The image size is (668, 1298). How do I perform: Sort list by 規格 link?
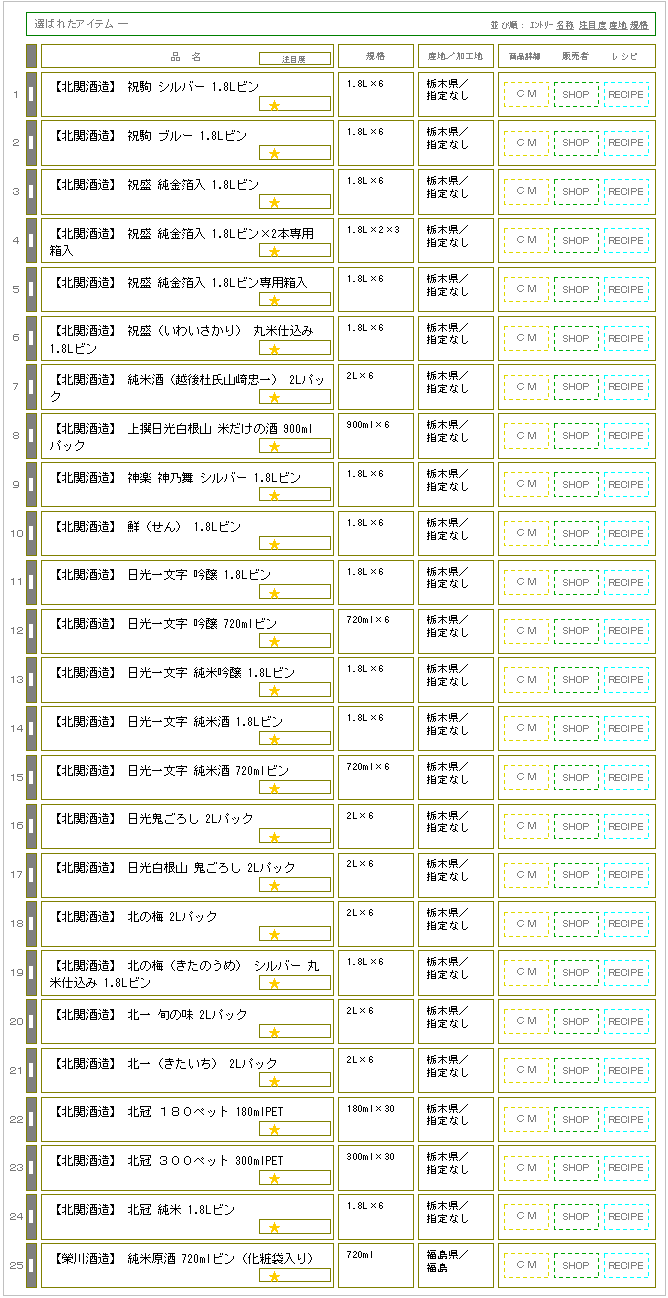coord(639,24)
